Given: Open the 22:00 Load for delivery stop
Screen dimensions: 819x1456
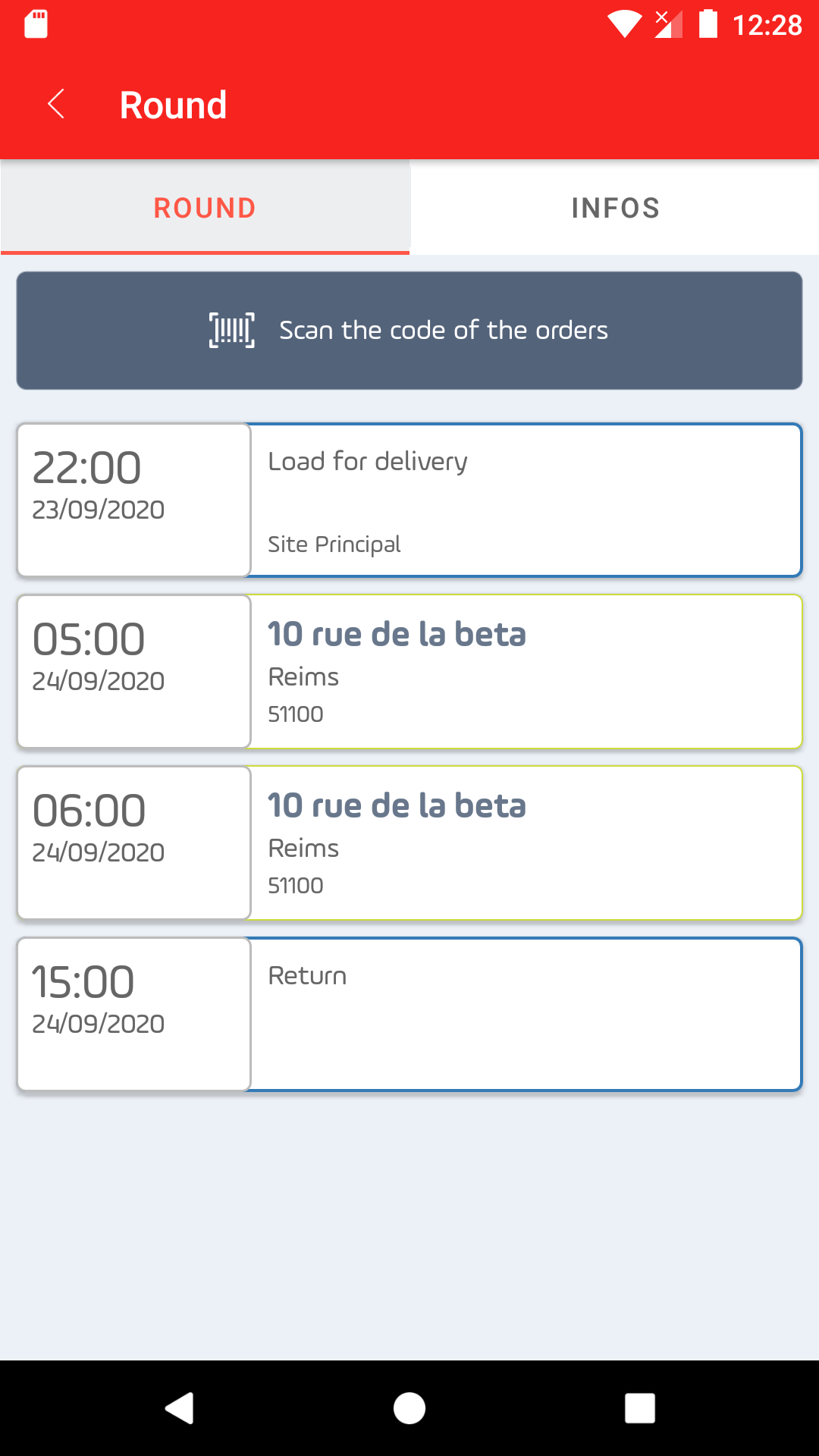Looking at the screenshot, I should tap(409, 500).
